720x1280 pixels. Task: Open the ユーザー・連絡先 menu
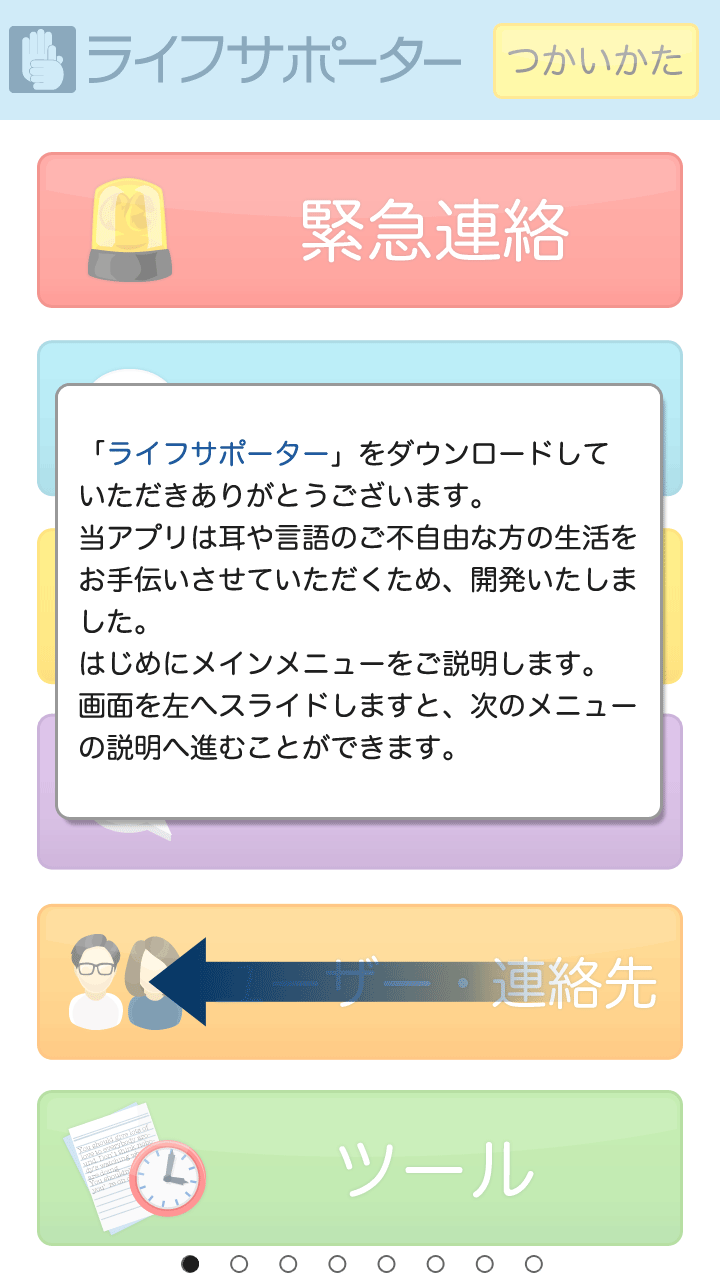360,982
